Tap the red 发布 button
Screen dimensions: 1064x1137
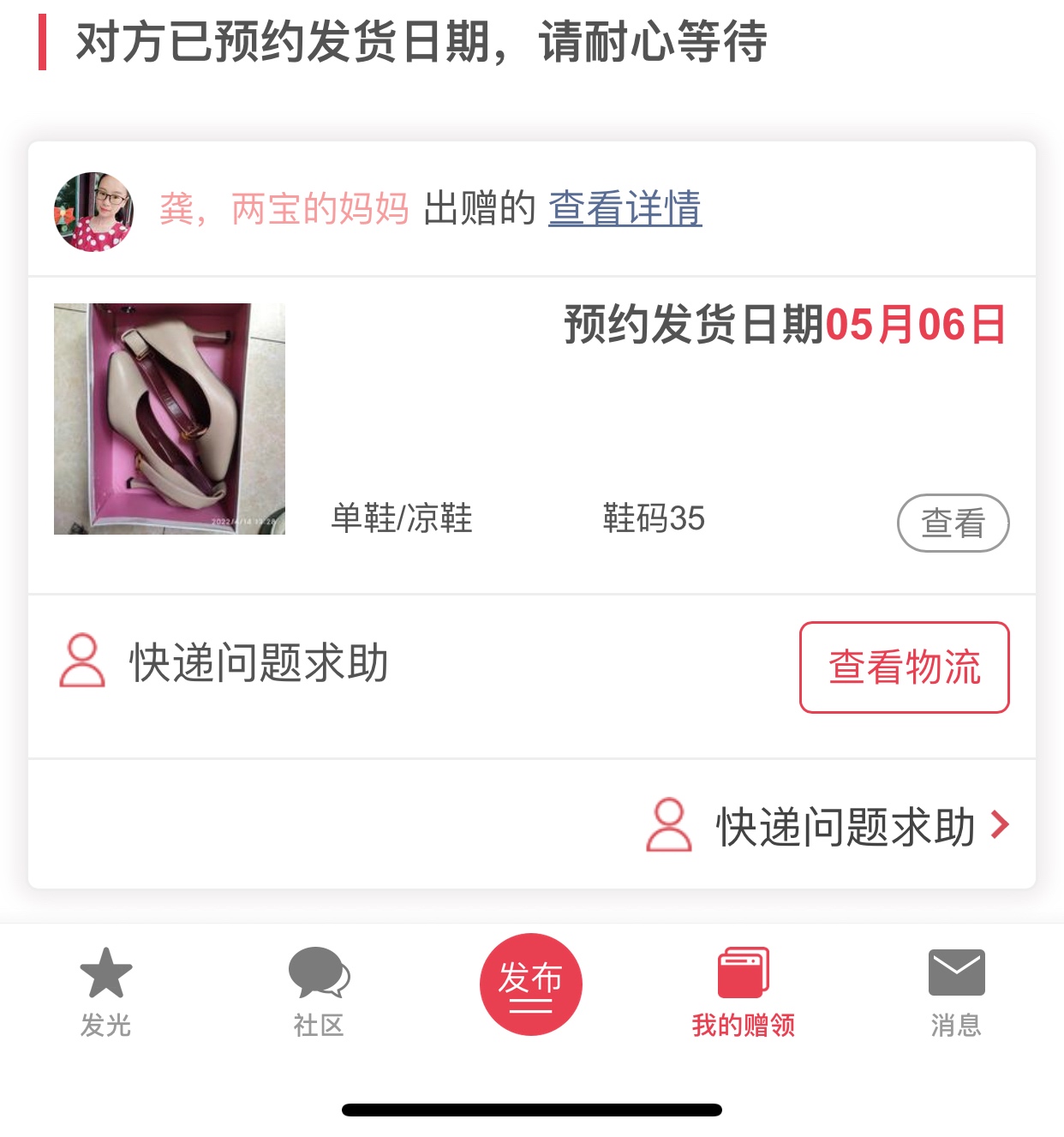coord(531,984)
